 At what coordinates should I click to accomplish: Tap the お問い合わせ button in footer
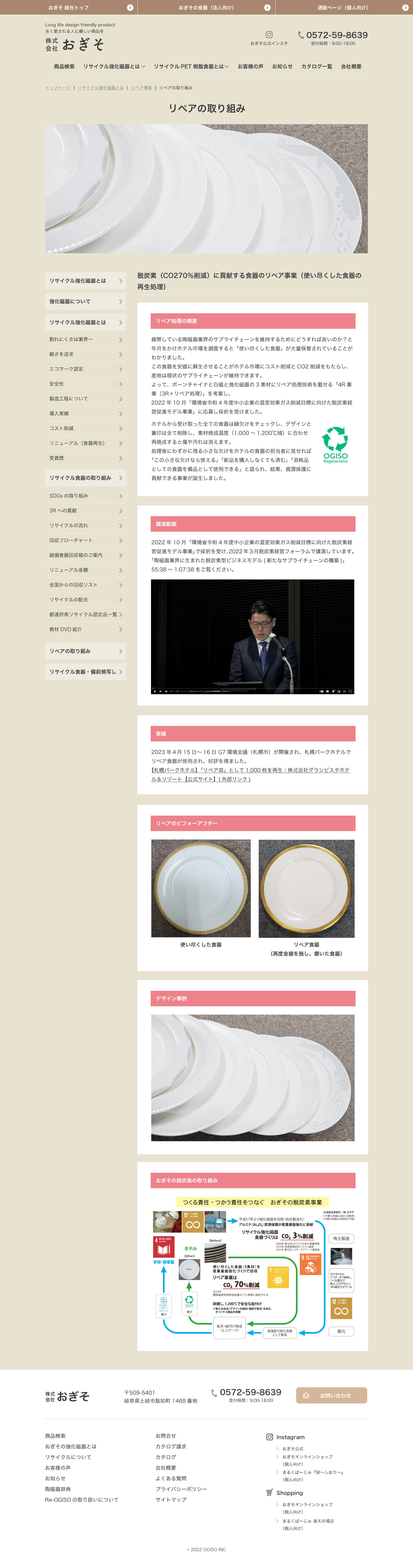[x=331, y=1395]
